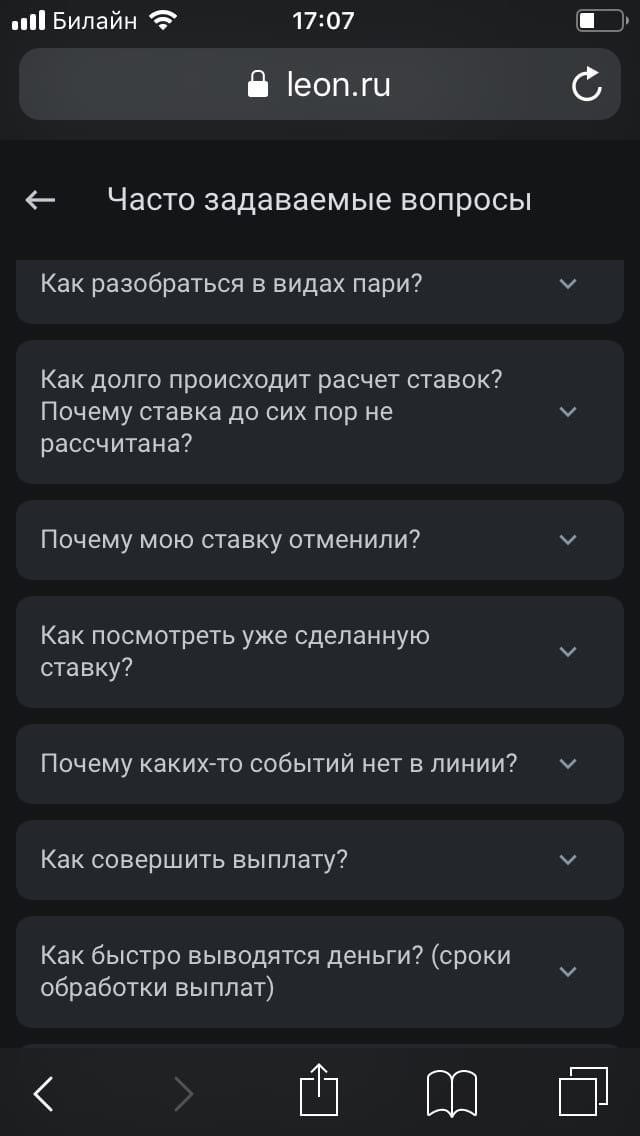Tap the leon.ru address bar

[318, 85]
